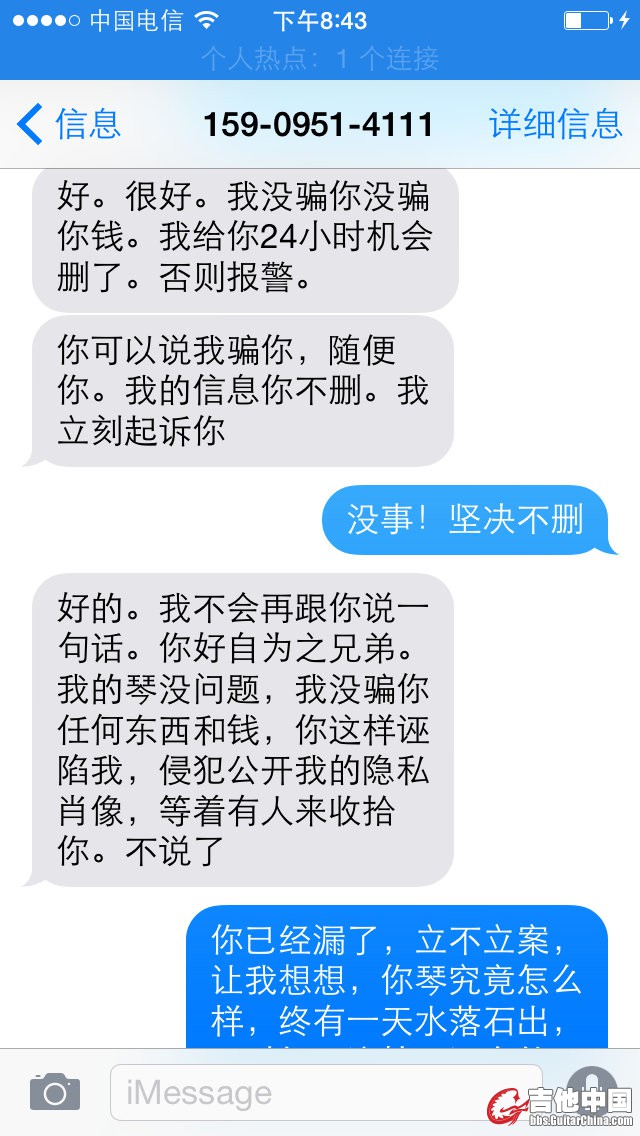Open 详细信息 contact details
The width and height of the screenshot is (640, 1136).
(555, 124)
